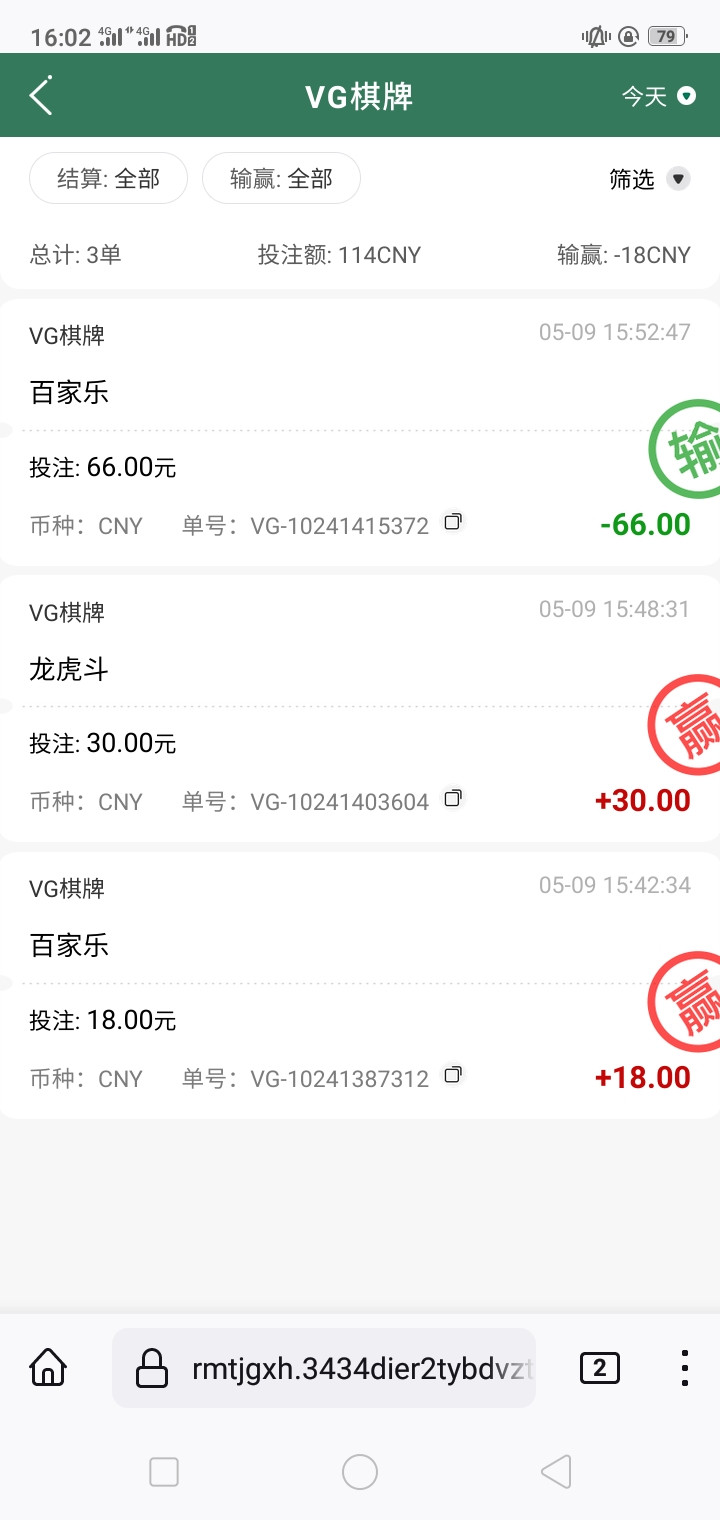
Task: Tap the 输赢: 全部 filter chip
Action: 281,179
